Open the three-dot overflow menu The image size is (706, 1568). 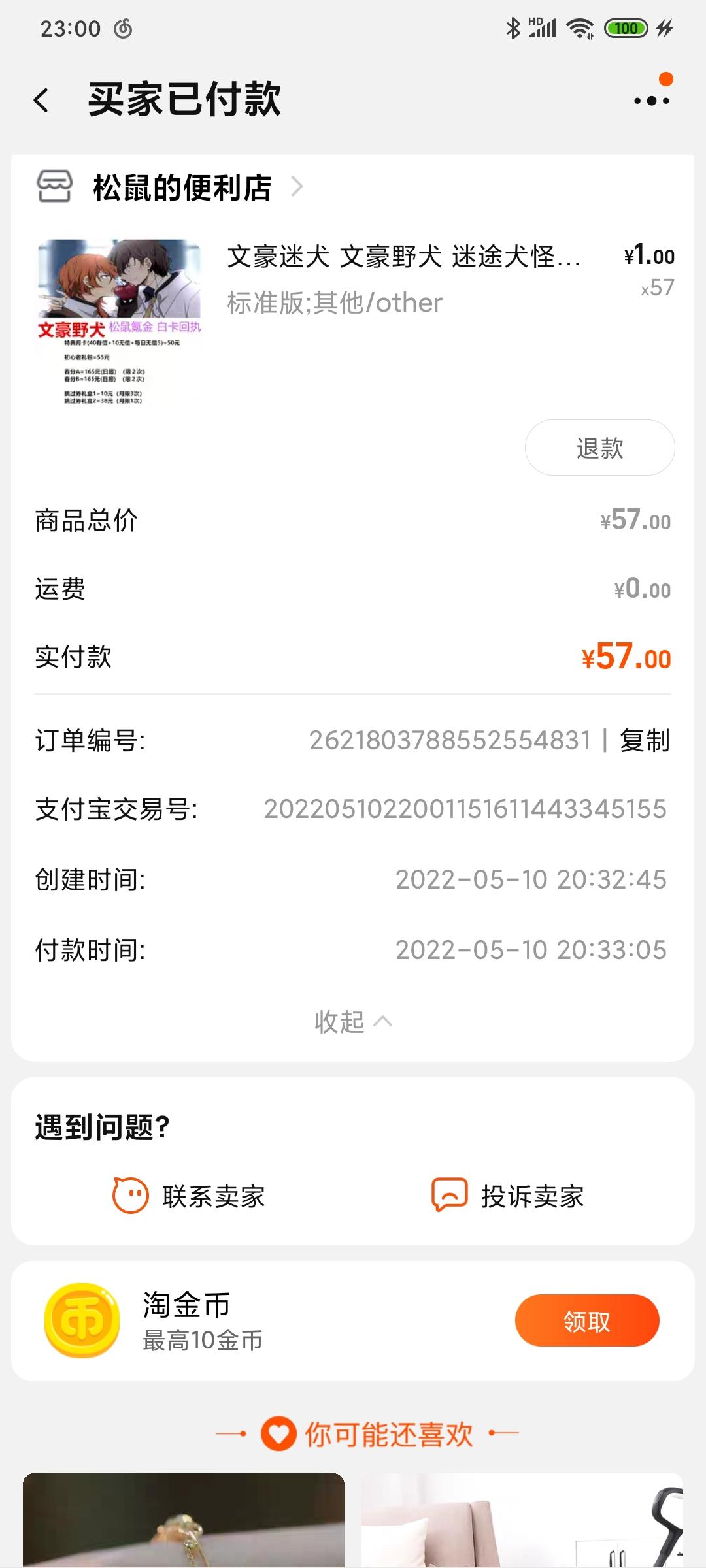click(652, 101)
